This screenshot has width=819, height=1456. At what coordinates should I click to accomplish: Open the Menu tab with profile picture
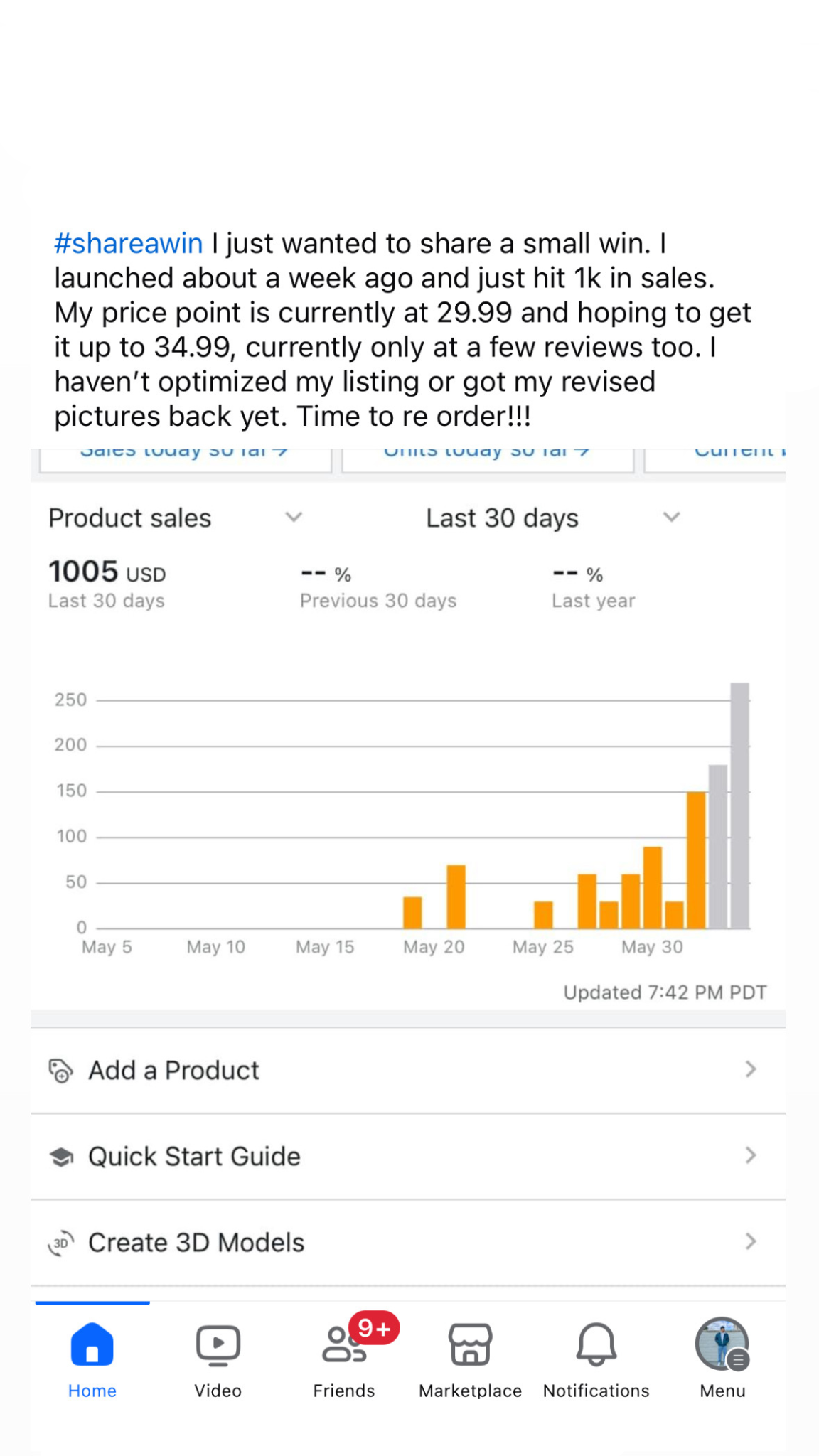(722, 1358)
